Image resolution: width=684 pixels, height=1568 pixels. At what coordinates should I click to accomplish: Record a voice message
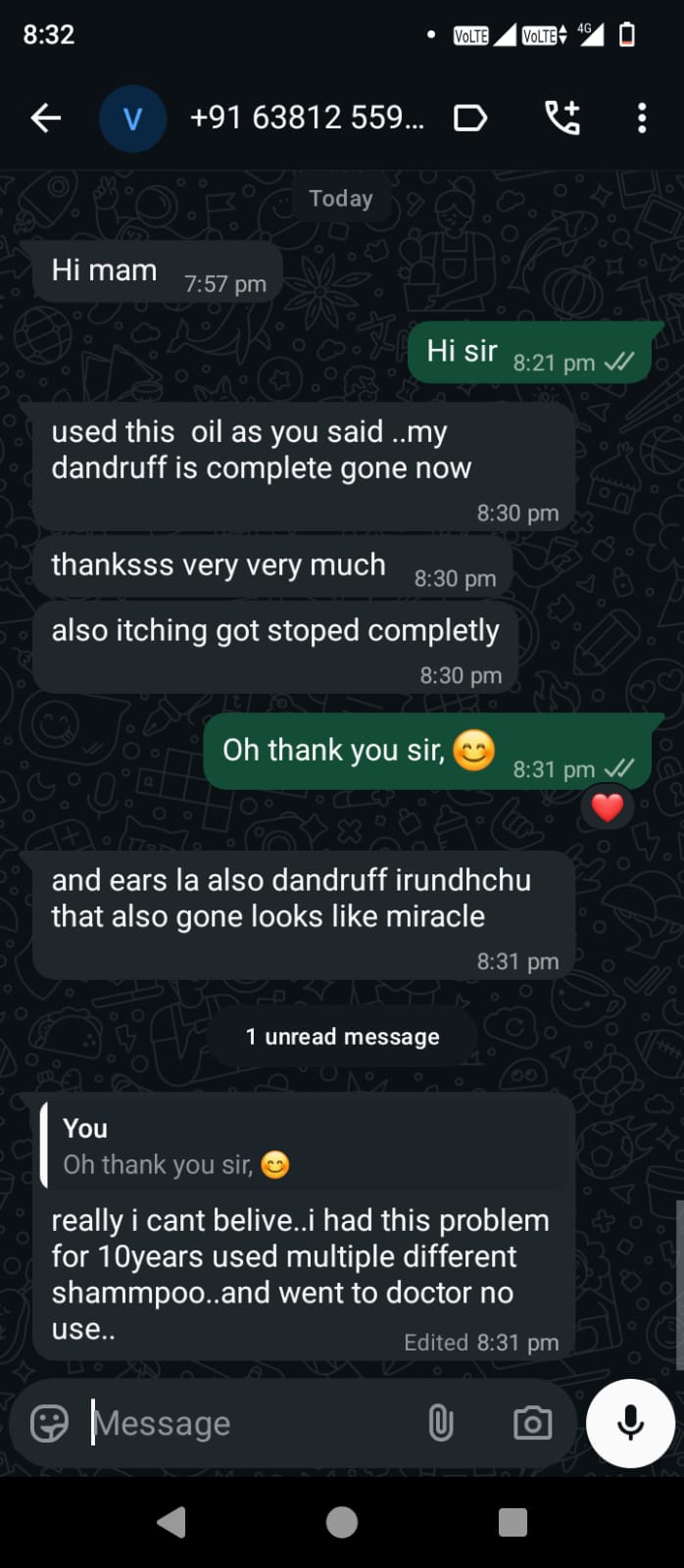click(630, 1423)
